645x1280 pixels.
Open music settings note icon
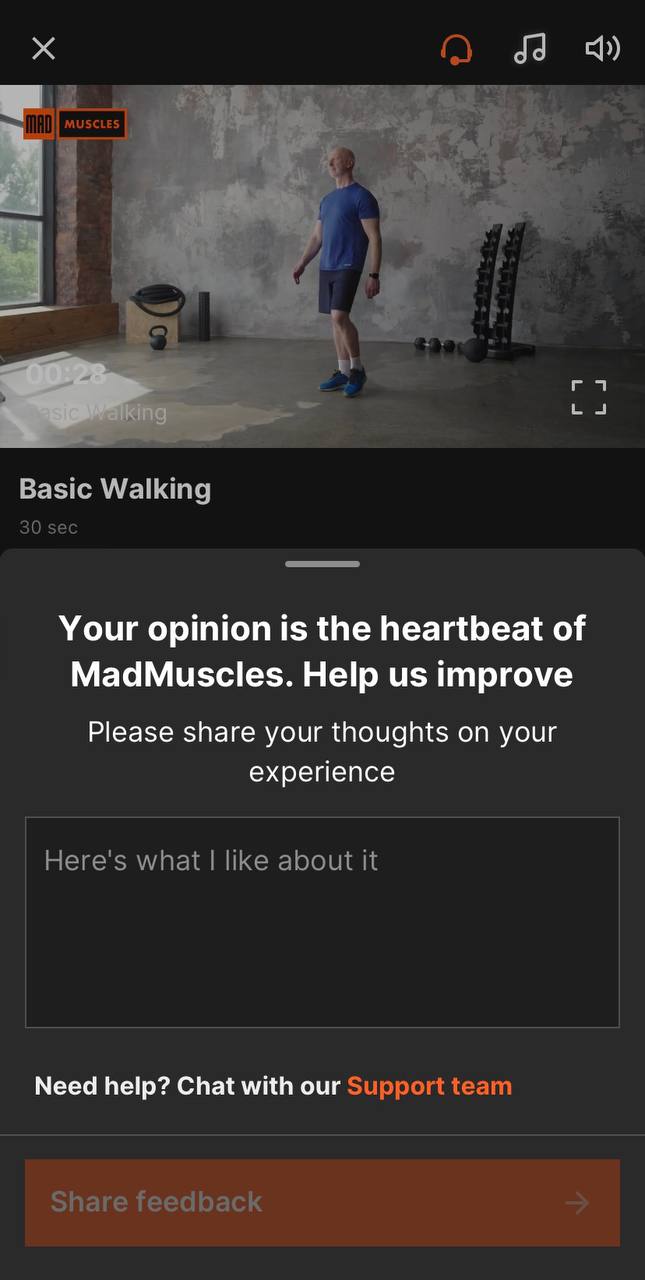(x=529, y=48)
